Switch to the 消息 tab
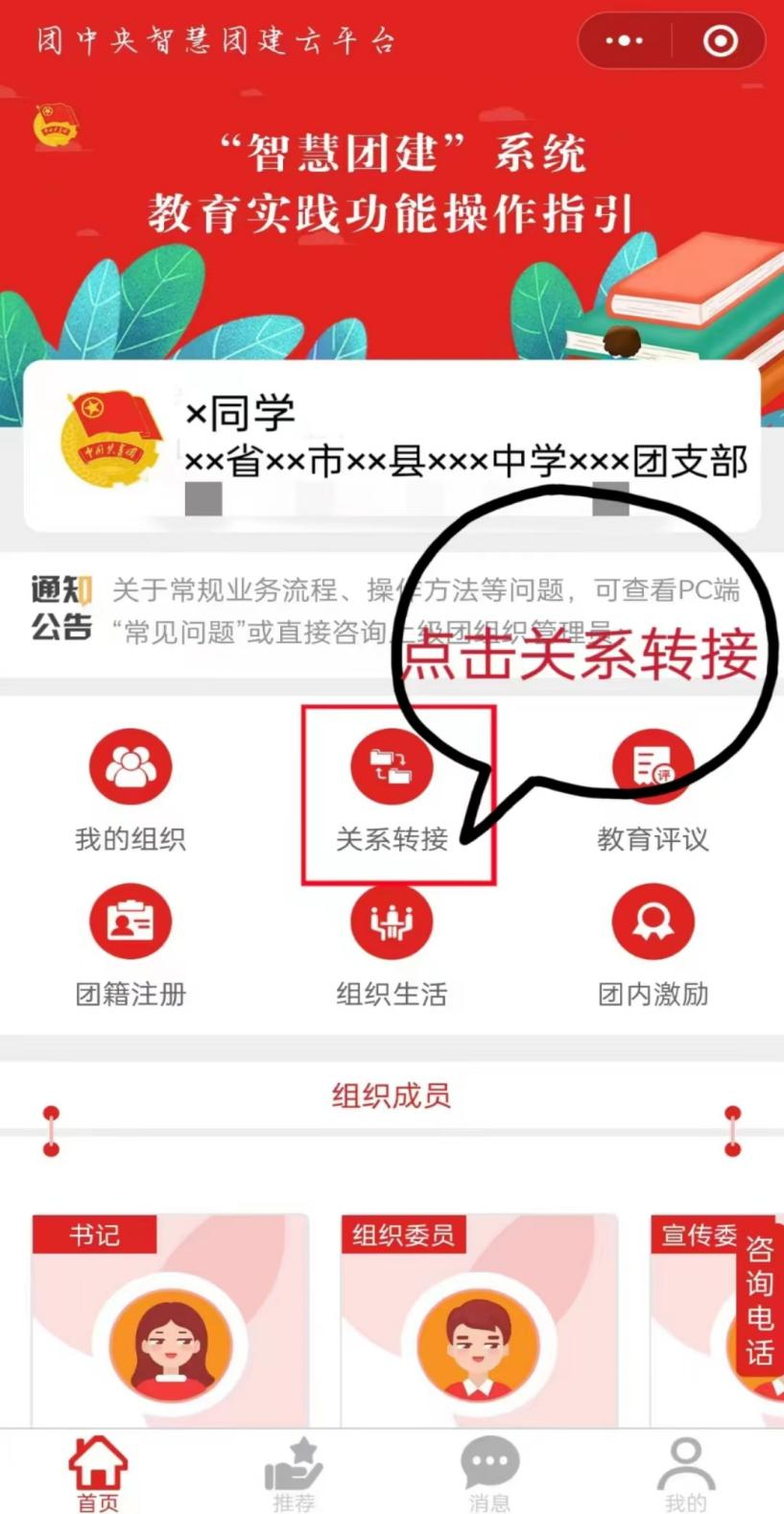This screenshot has height=1514, width=784. [x=489, y=1474]
